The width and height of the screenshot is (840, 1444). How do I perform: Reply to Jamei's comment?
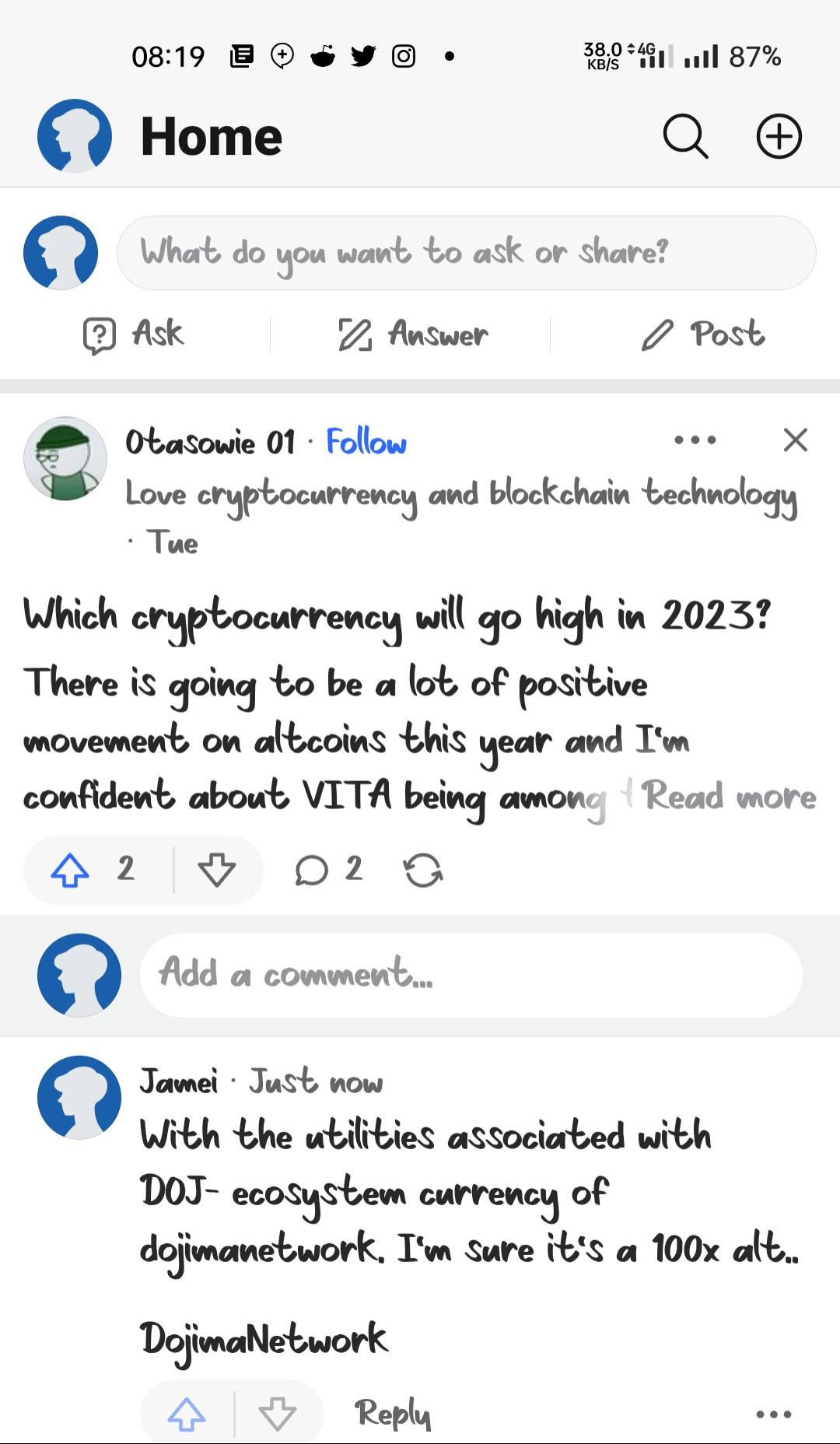pos(393,1414)
